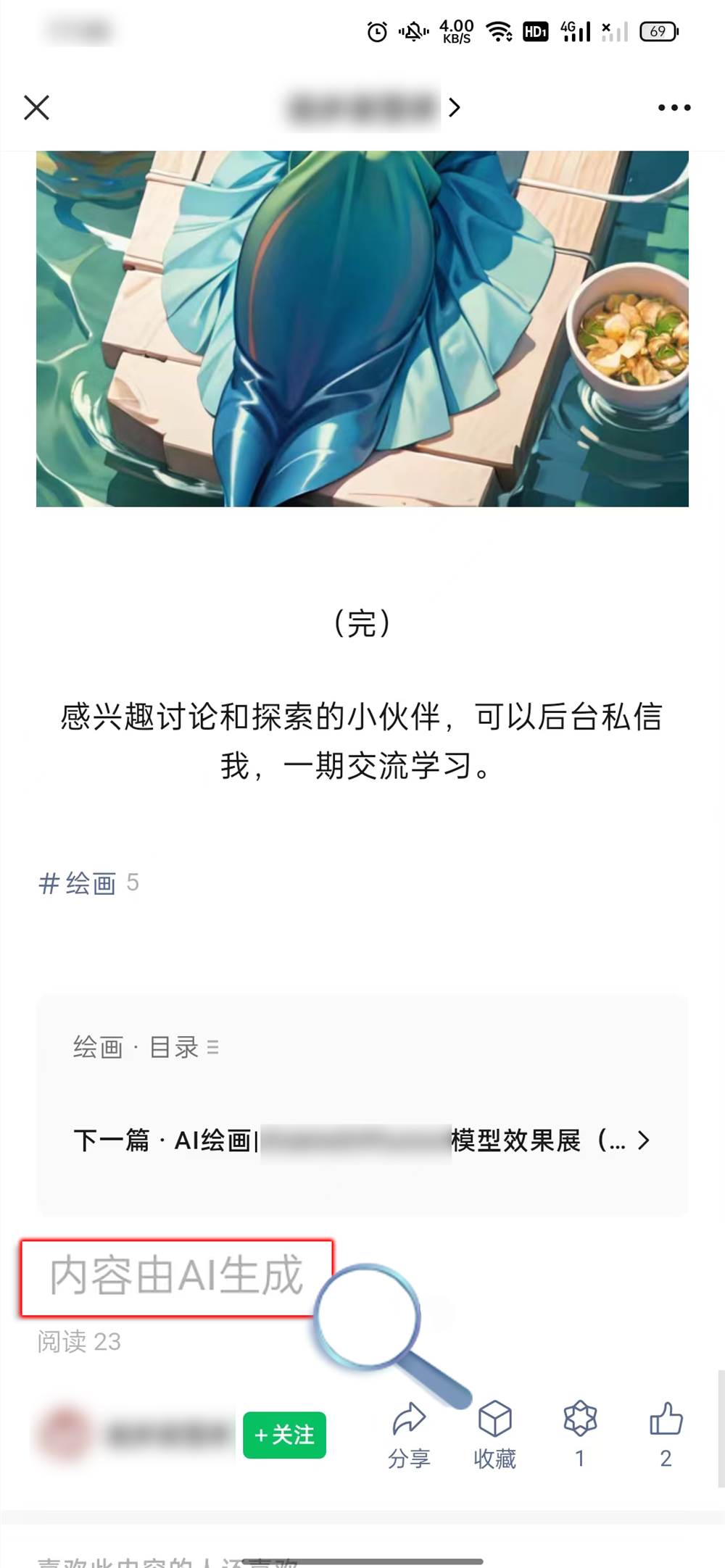Share this article via 分享
The height and width of the screenshot is (1568, 725).
coord(409,1433)
